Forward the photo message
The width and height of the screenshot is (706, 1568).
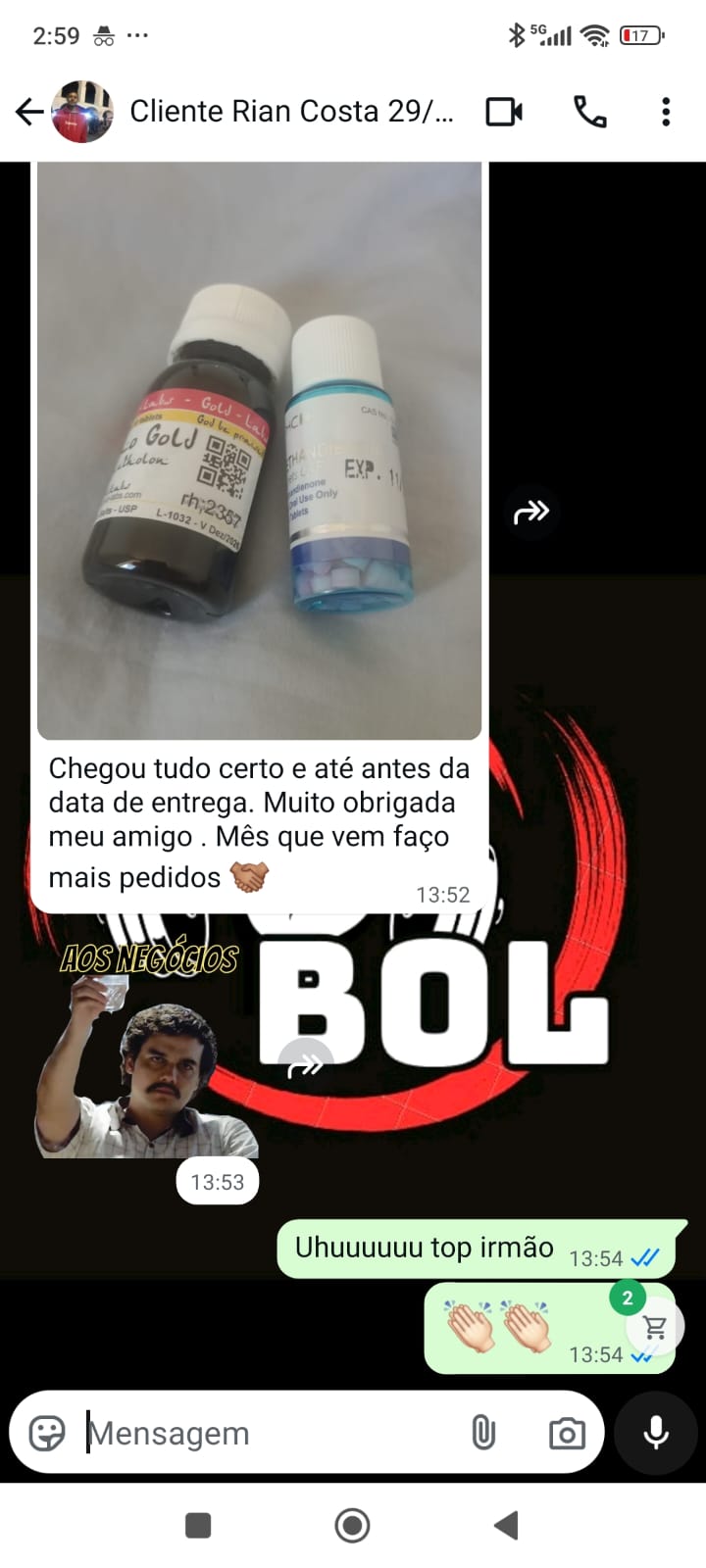tap(531, 511)
